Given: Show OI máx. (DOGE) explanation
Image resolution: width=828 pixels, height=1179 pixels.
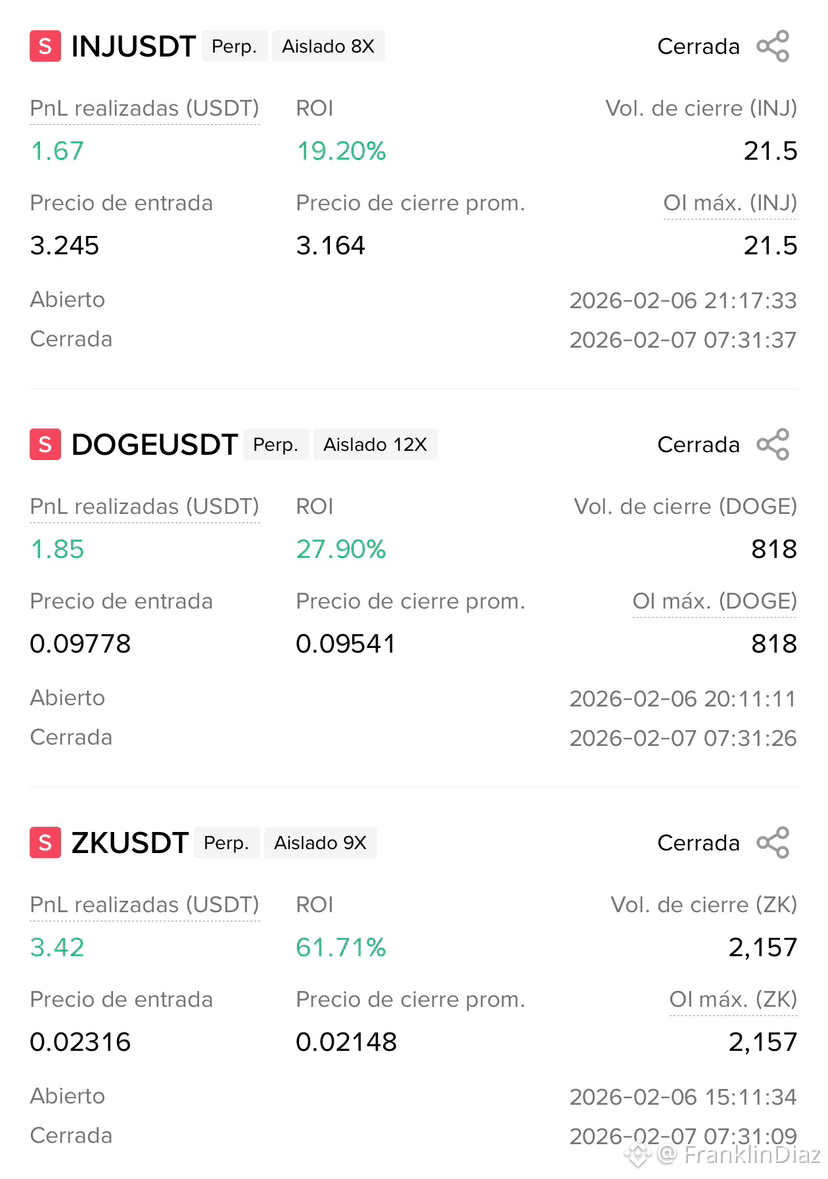Looking at the screenshot, I should (x=714, y=602).
